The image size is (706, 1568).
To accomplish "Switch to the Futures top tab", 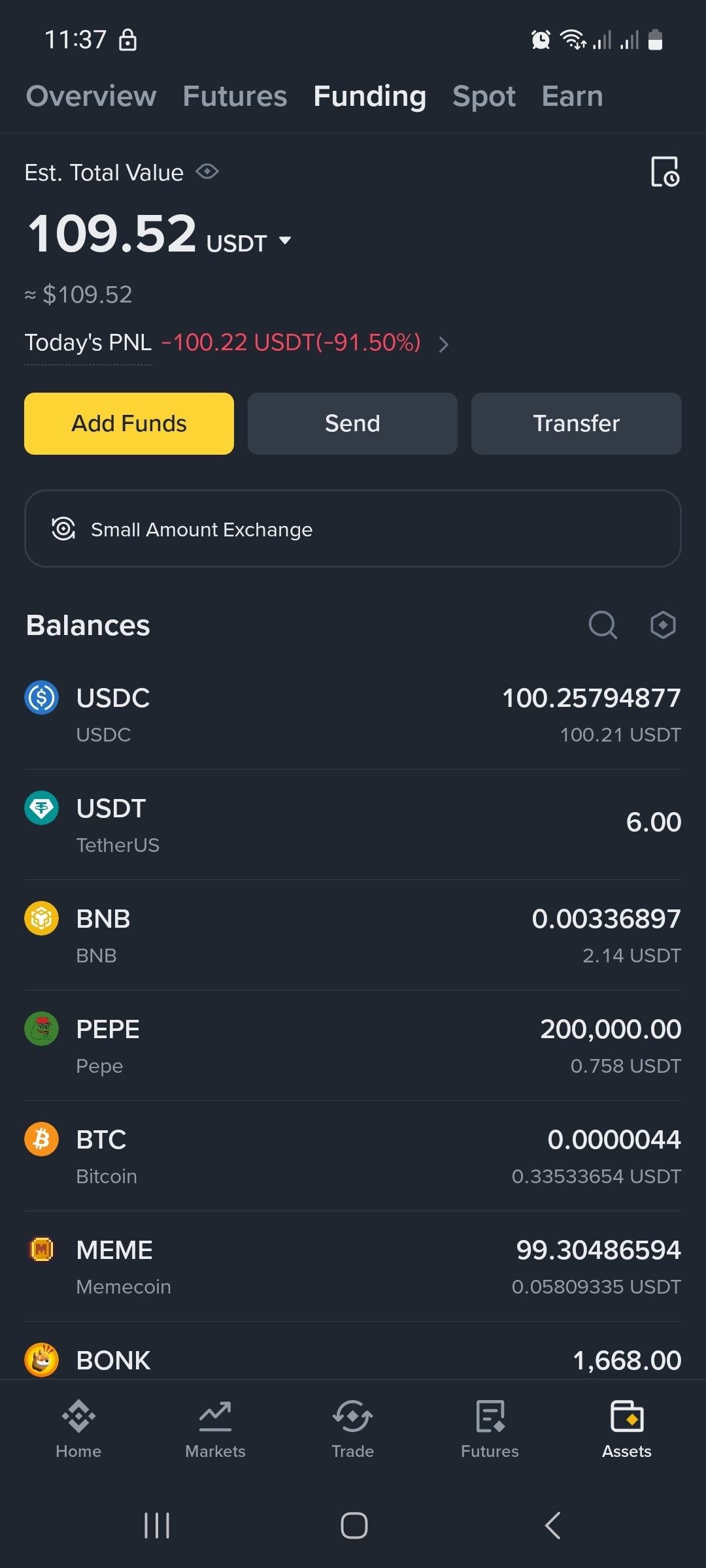I will point(235,96).
